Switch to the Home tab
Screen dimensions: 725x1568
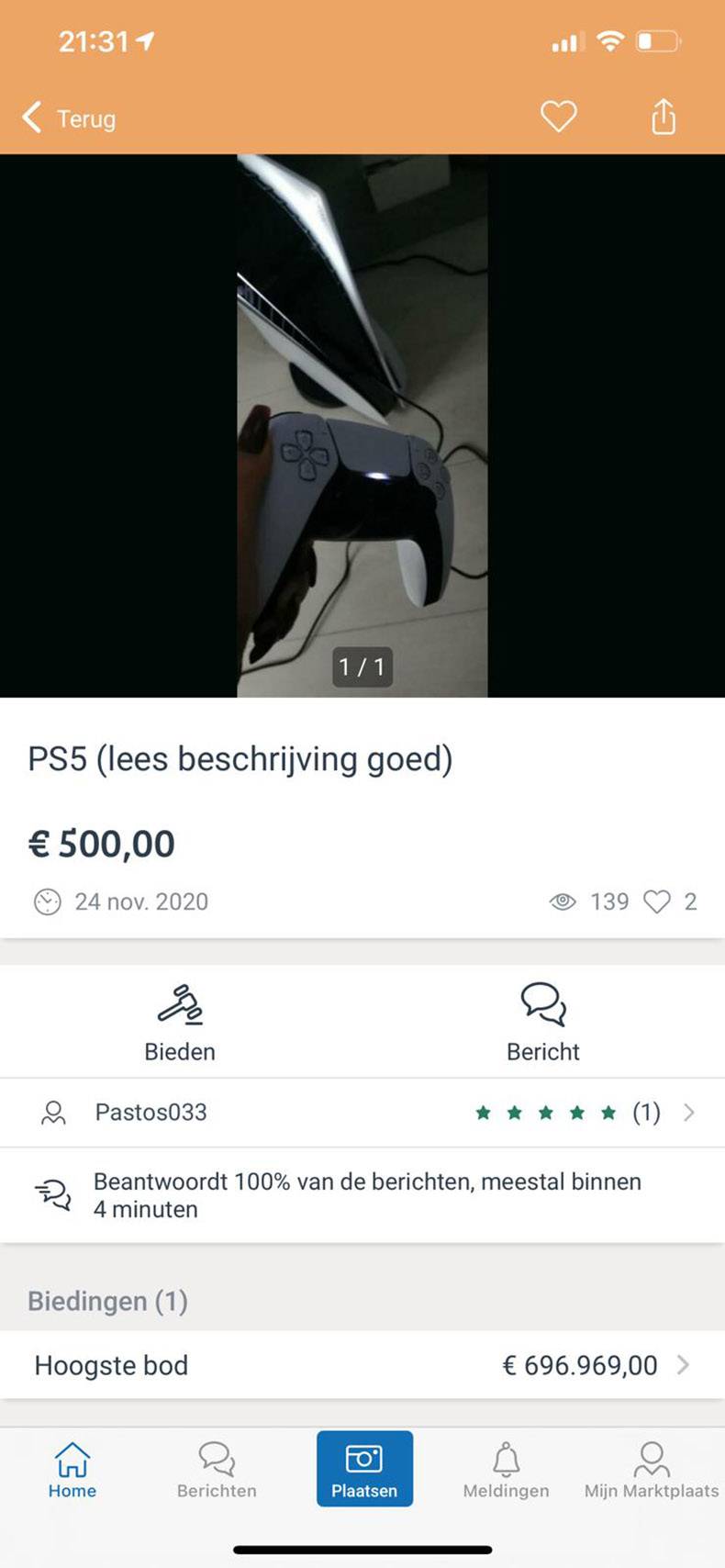tap(72, 1469)
